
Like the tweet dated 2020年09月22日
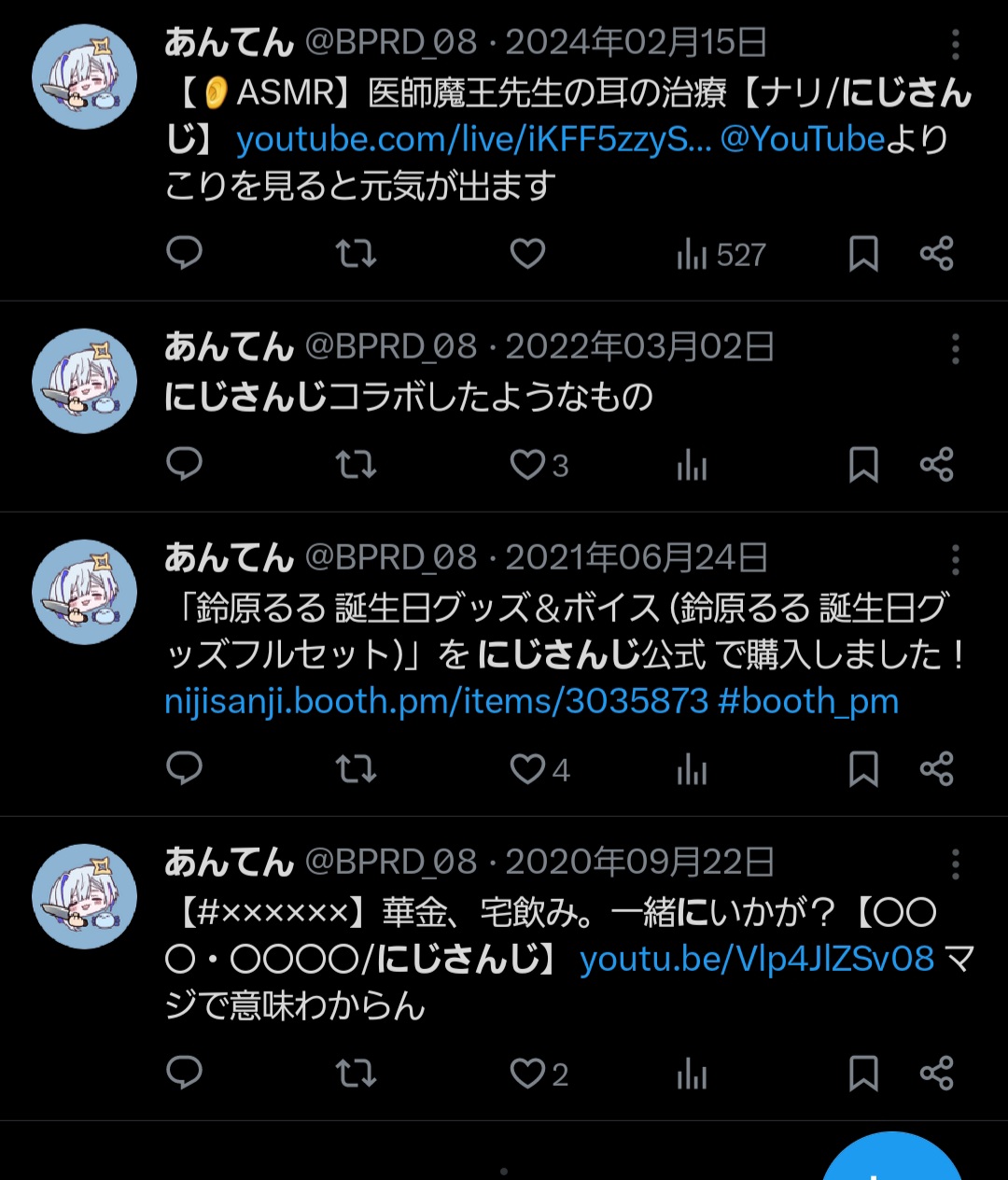(527, 1074)
